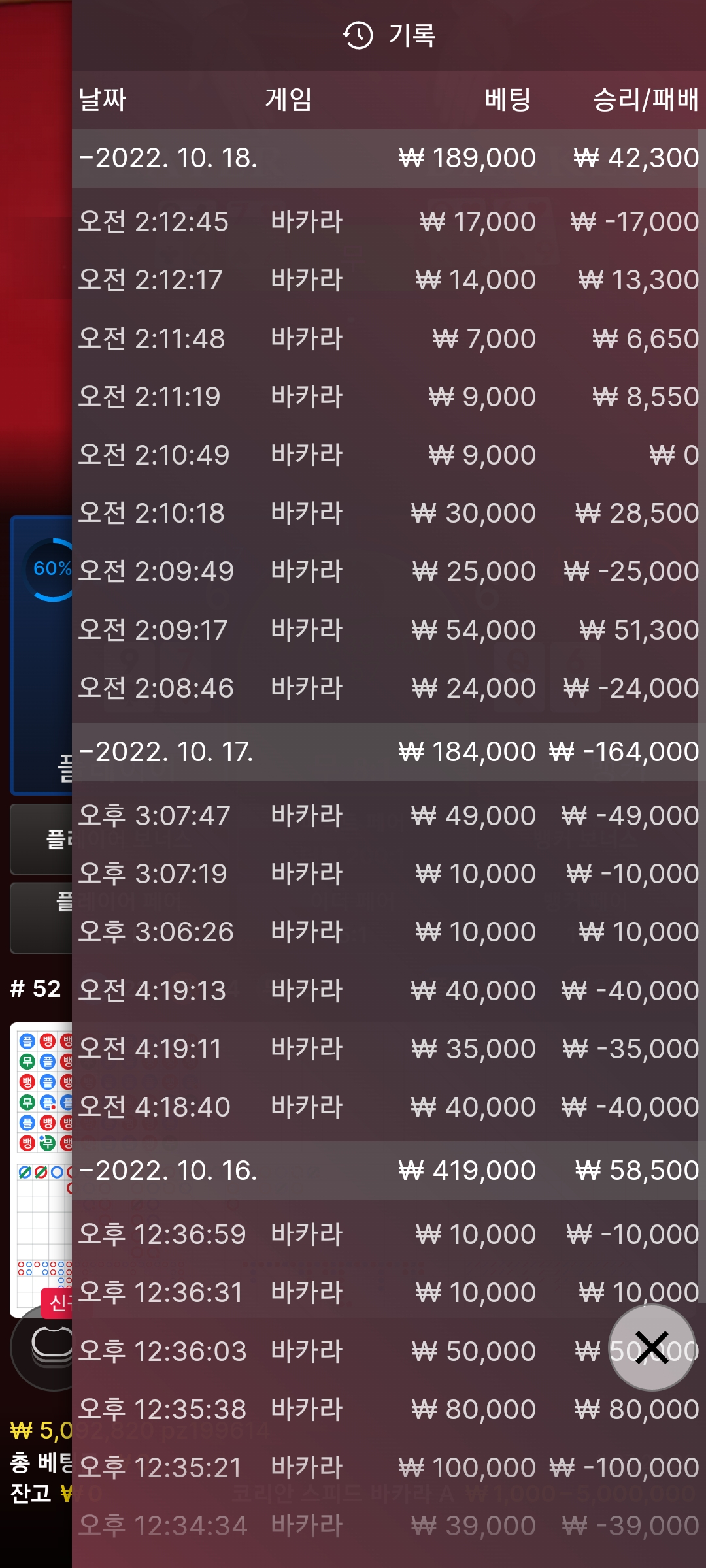The width and height of the screenshot is (706, 1568).
Task: Select the 오전 4:18:40 history row
Action: (x=386, y=1107)
